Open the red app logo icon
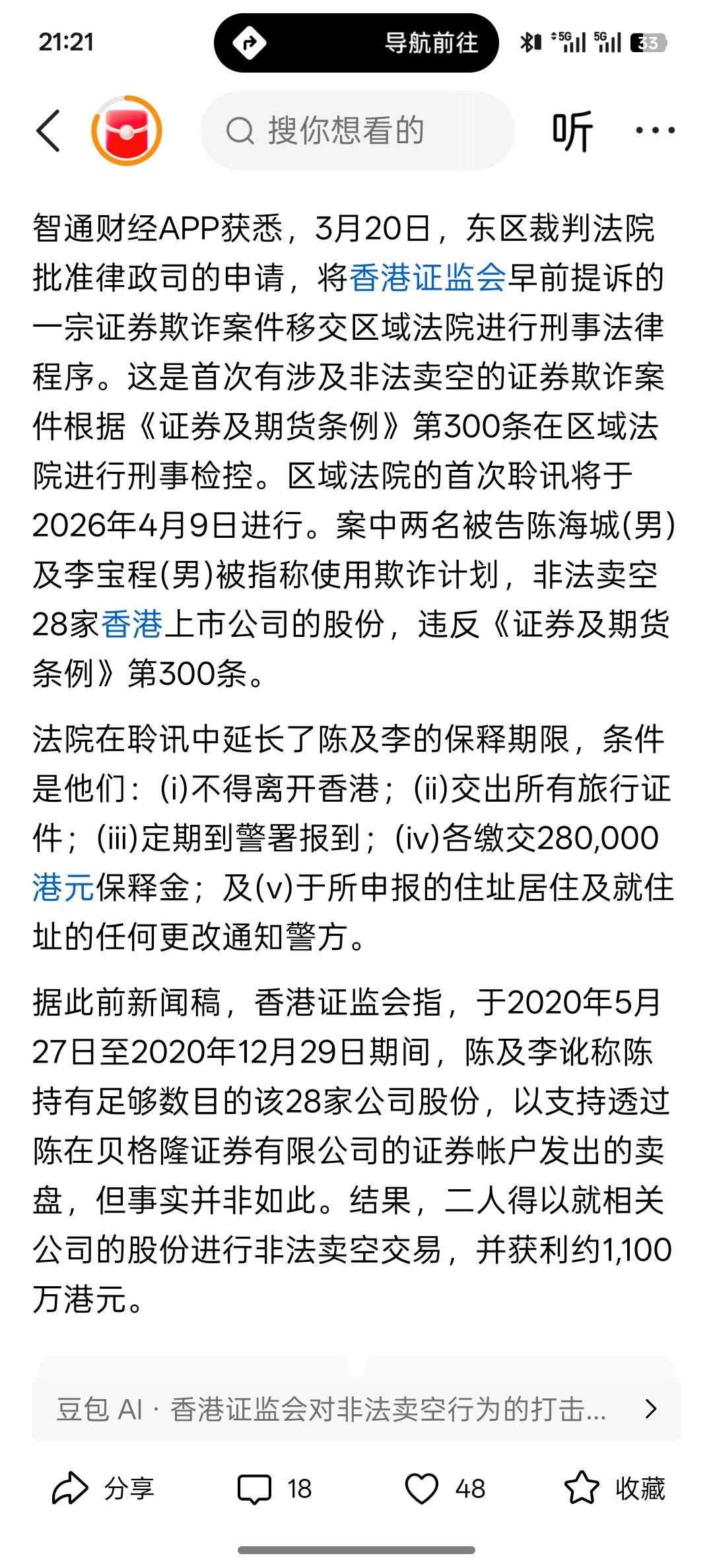This screenshot has height=1568, width=713. click(122, 131)
